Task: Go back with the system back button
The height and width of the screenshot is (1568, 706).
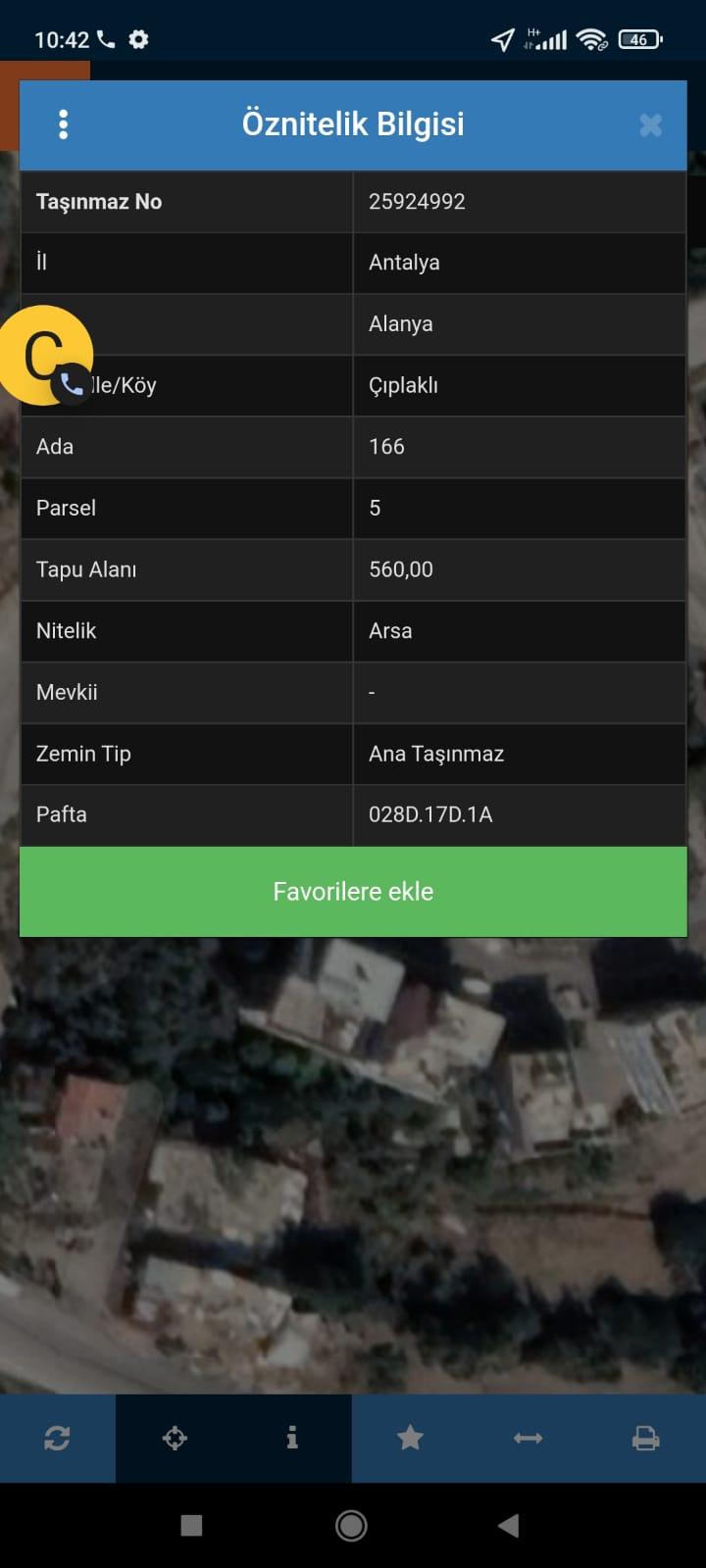Action: coord(508,1525)
